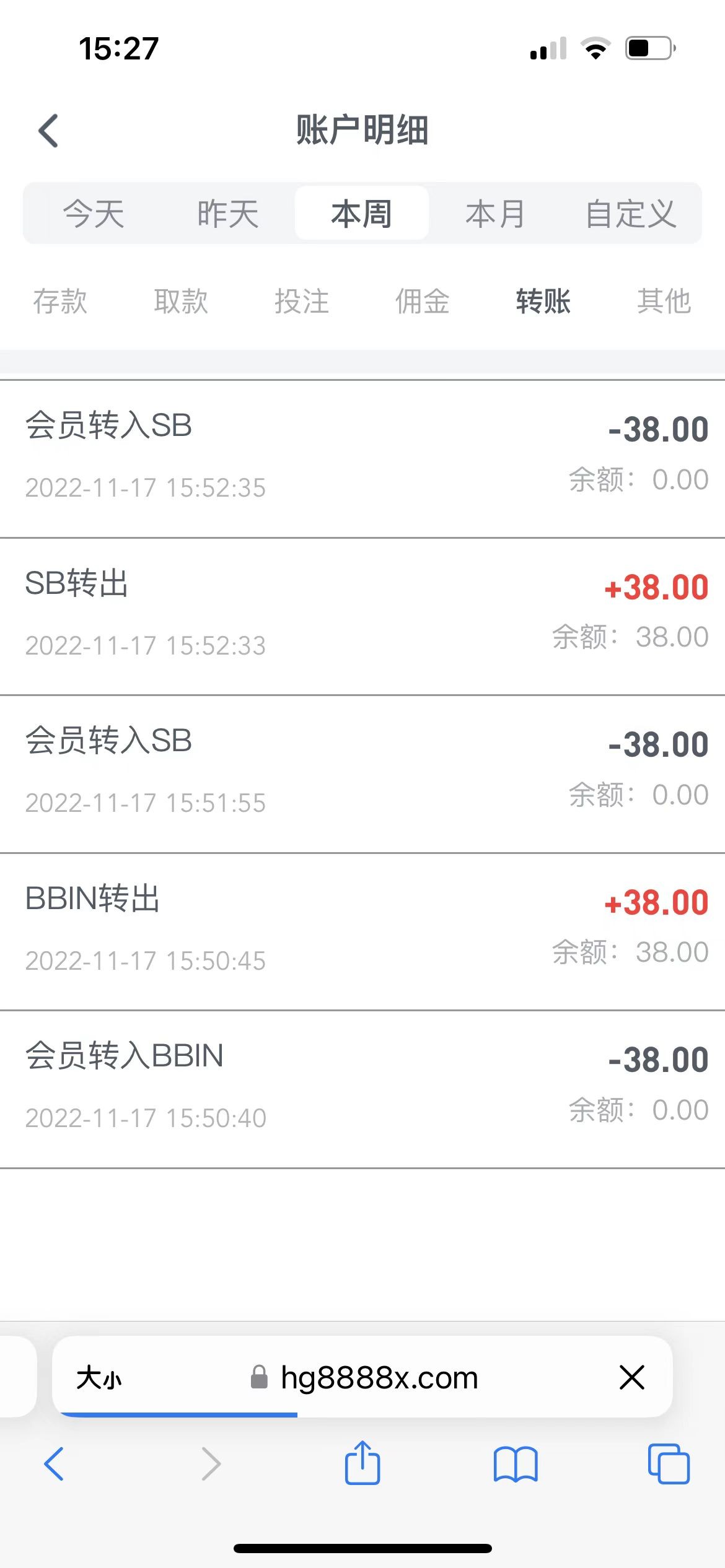Select the 本周 time filter

click(361, 214)
